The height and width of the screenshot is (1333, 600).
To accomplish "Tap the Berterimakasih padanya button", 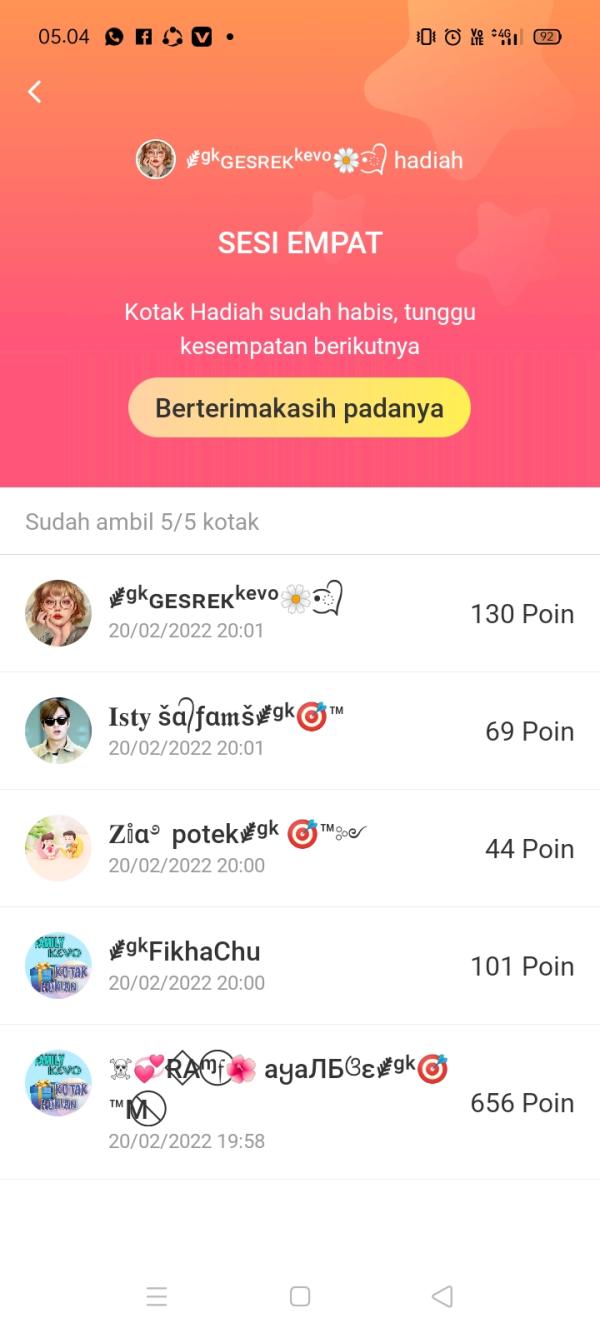I will (299, 408).
